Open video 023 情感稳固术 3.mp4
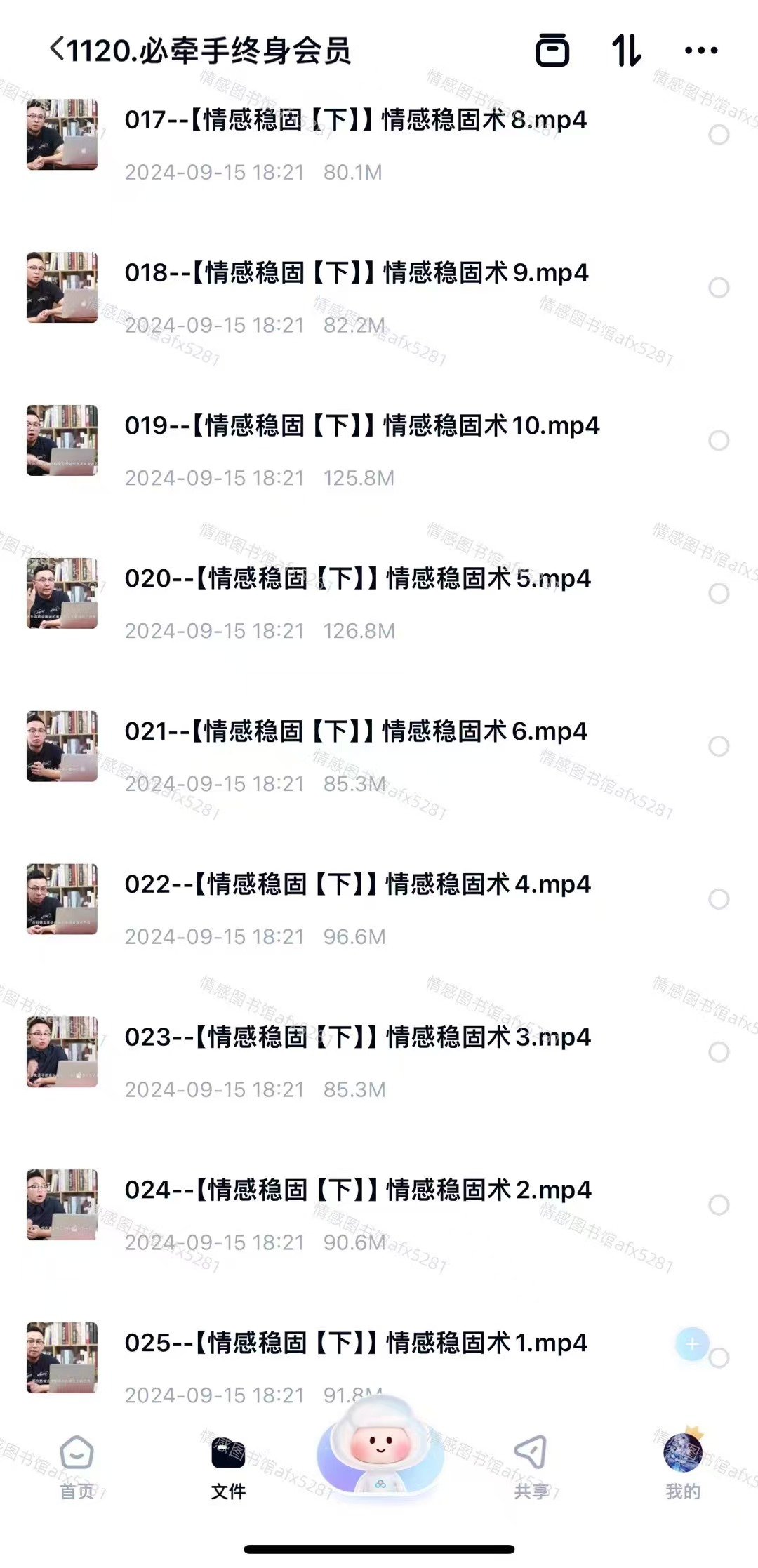Screen dimensions: 758x1568 pyautogui.click(x=357, y=1037)
